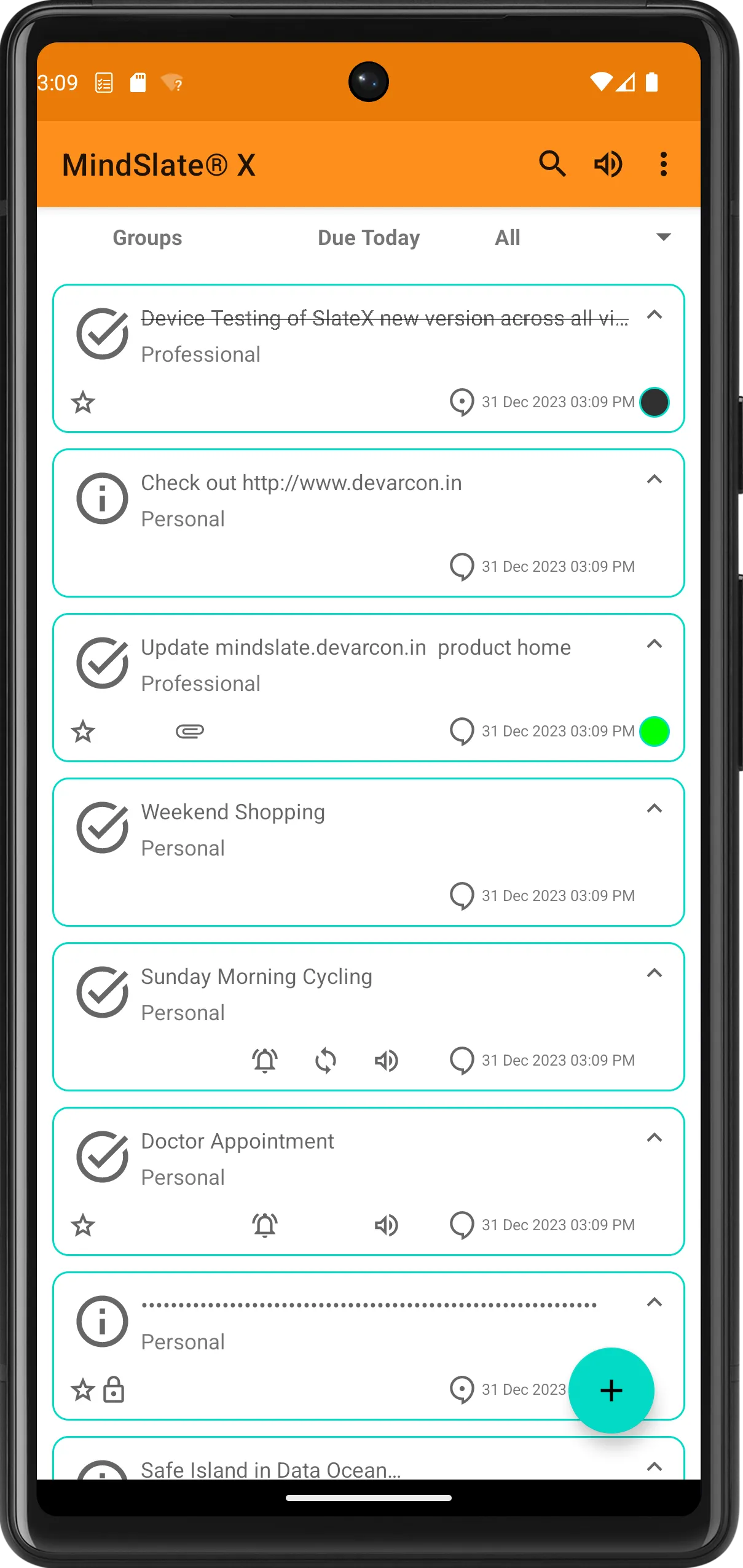Open the search icon in the app bar

pyautogui.click(x=552, y=164)
